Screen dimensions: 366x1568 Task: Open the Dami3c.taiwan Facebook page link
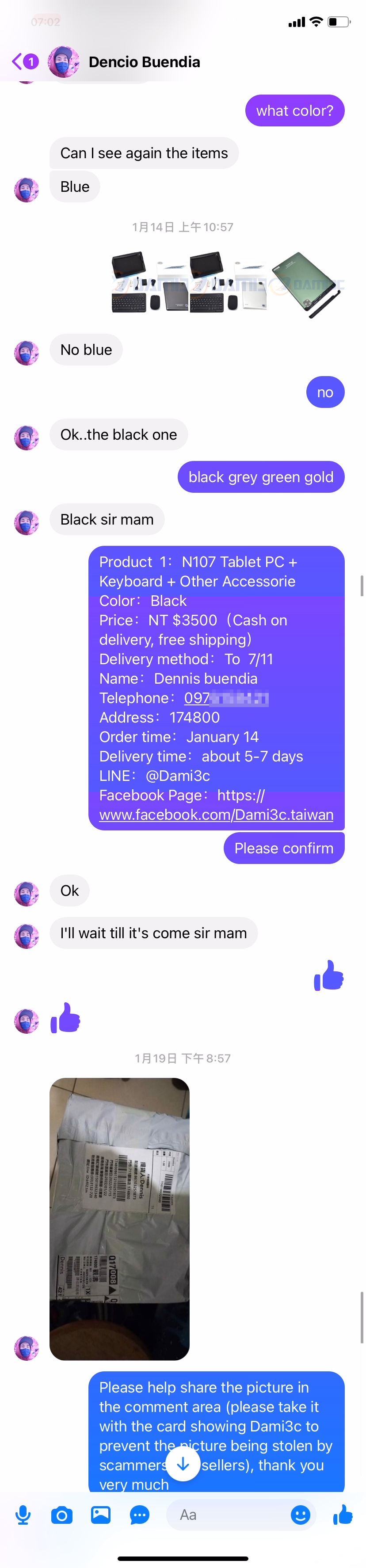pos(216,814)
